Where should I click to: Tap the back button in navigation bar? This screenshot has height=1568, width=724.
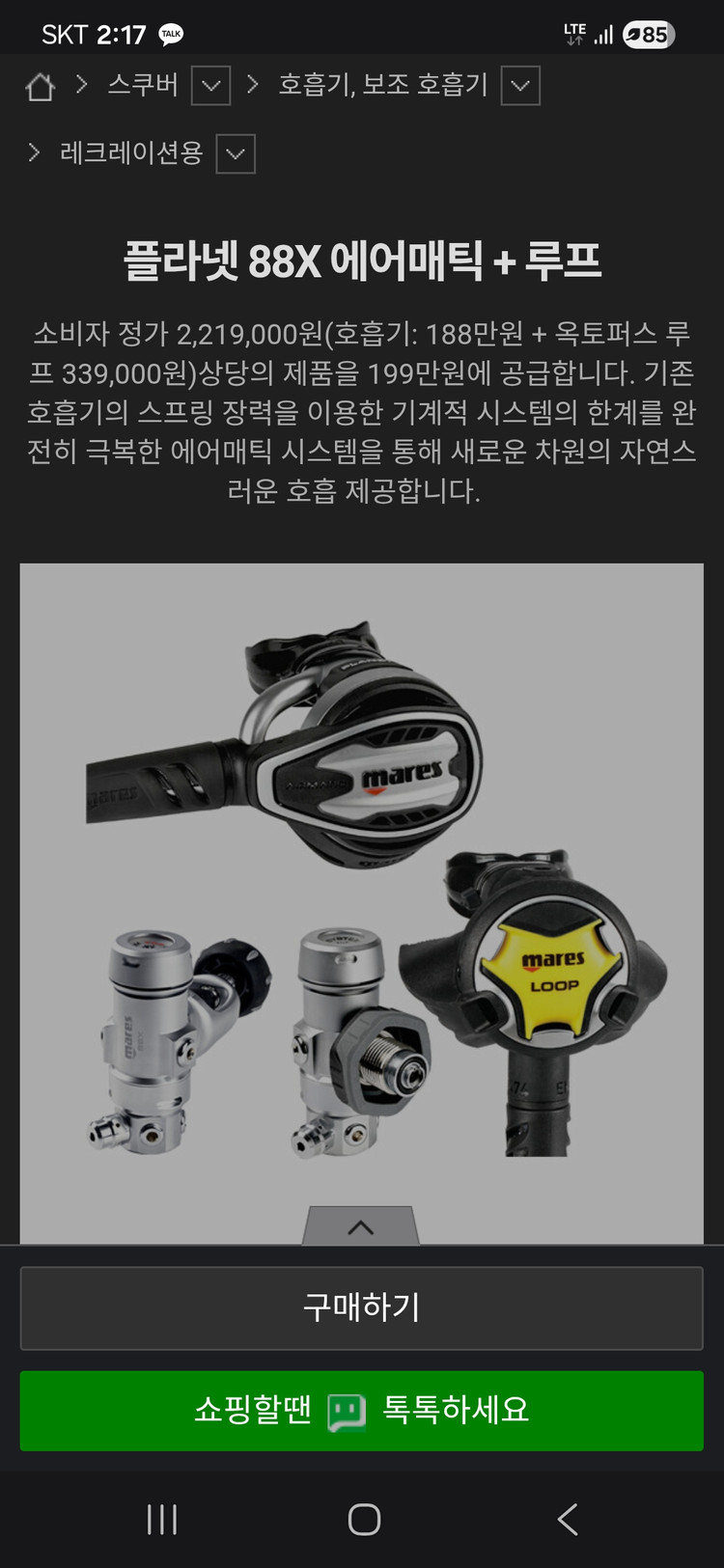click(566, 1518)
